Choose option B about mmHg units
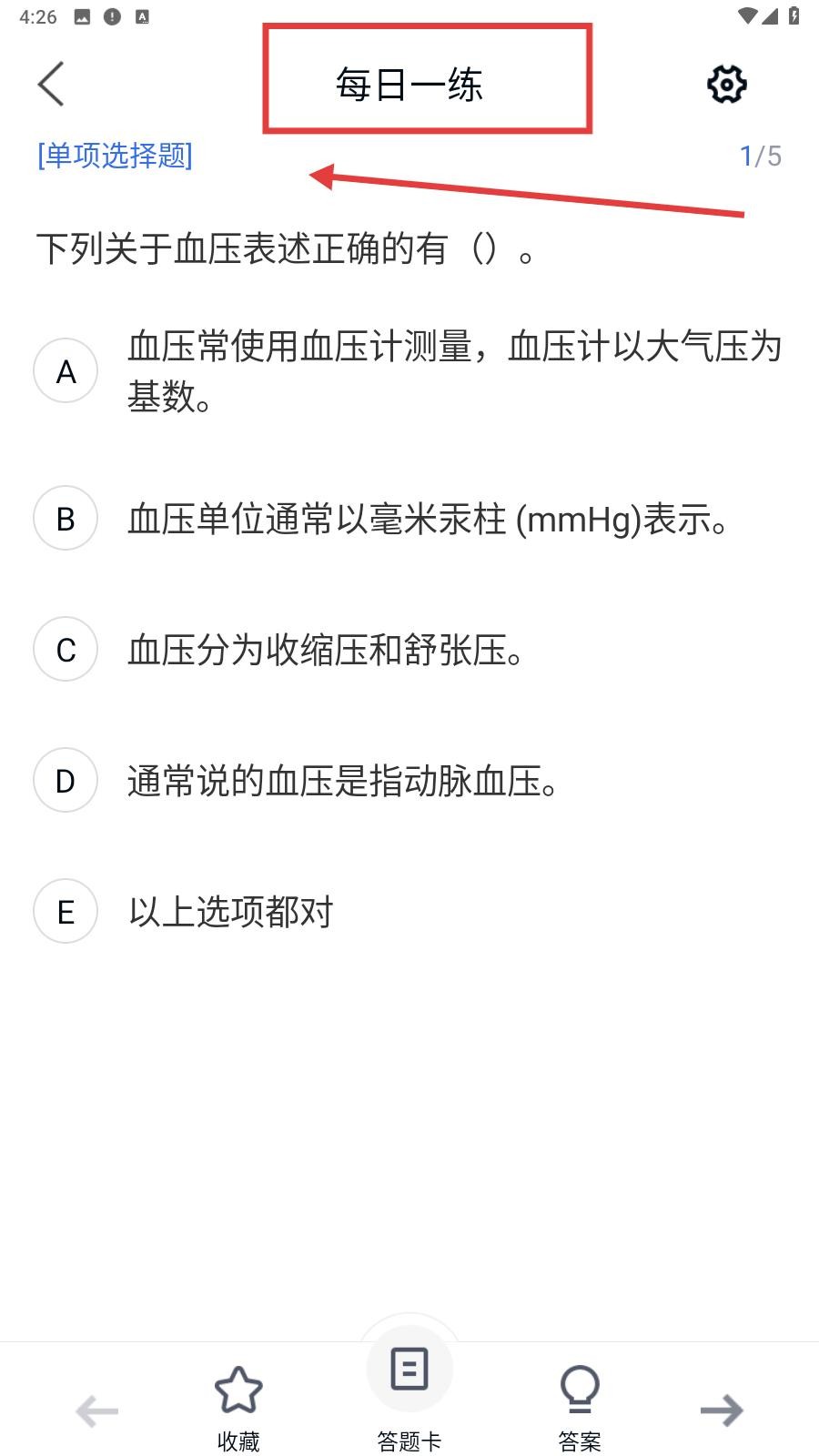The image size is (819, 1456). click(66, 519)
